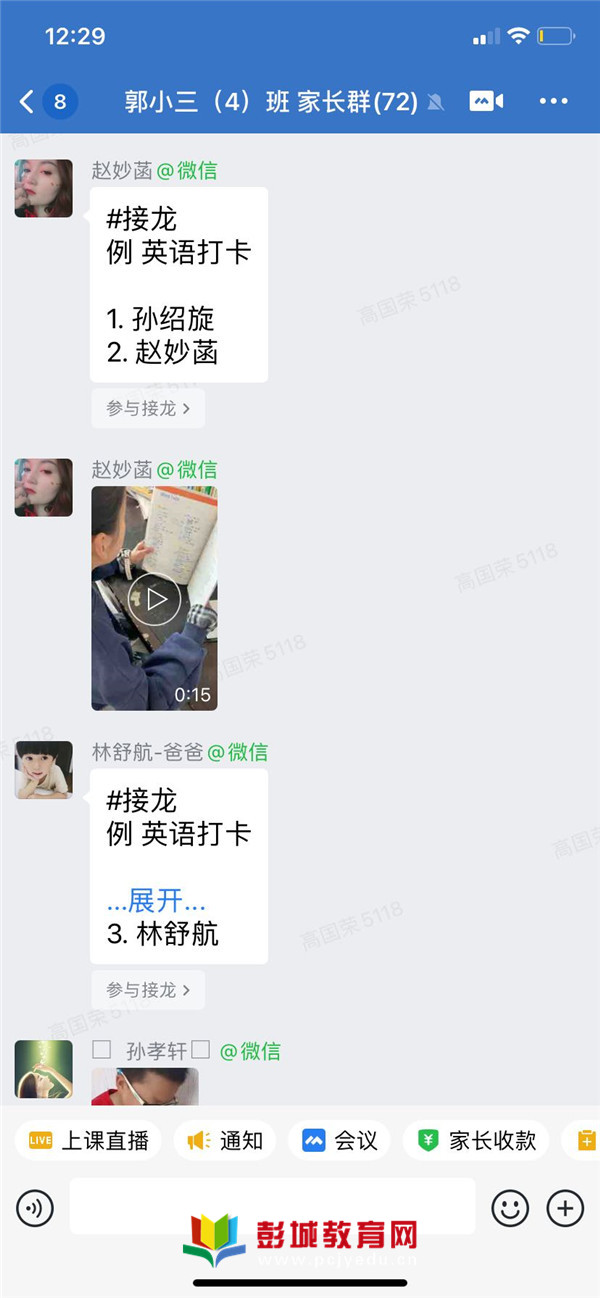600x1298 pixels.
Task: Open 家长收款
Action: 476,1140
